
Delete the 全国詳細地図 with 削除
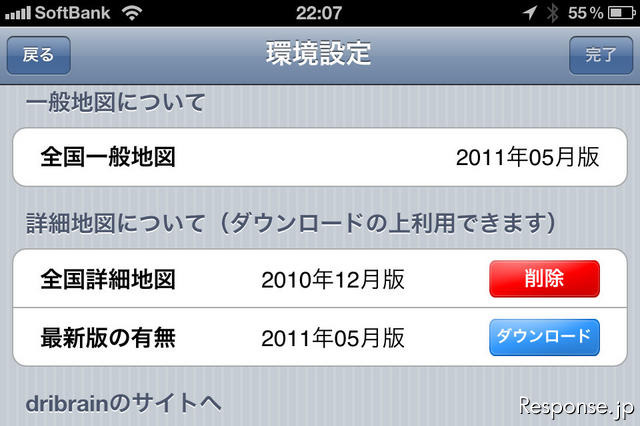click(544, 279)
